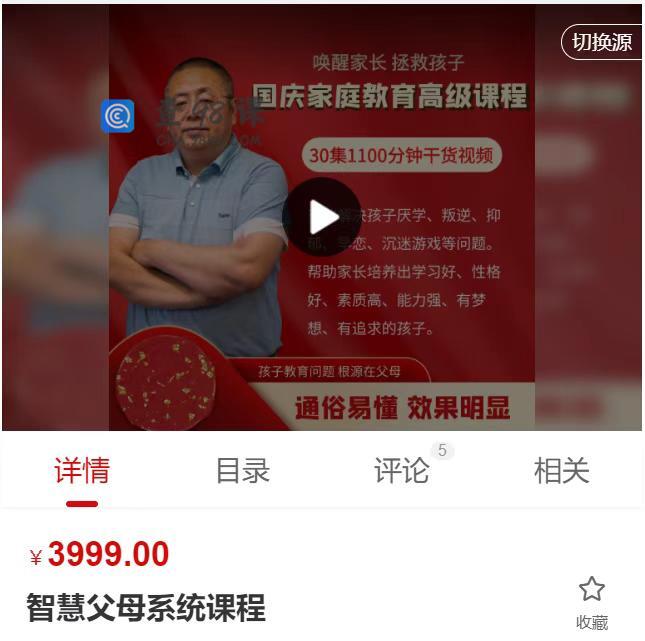The height and width of the screenshot is (641, 645).
Task: Go to the 相关 tab
Action: pos(561,471)
